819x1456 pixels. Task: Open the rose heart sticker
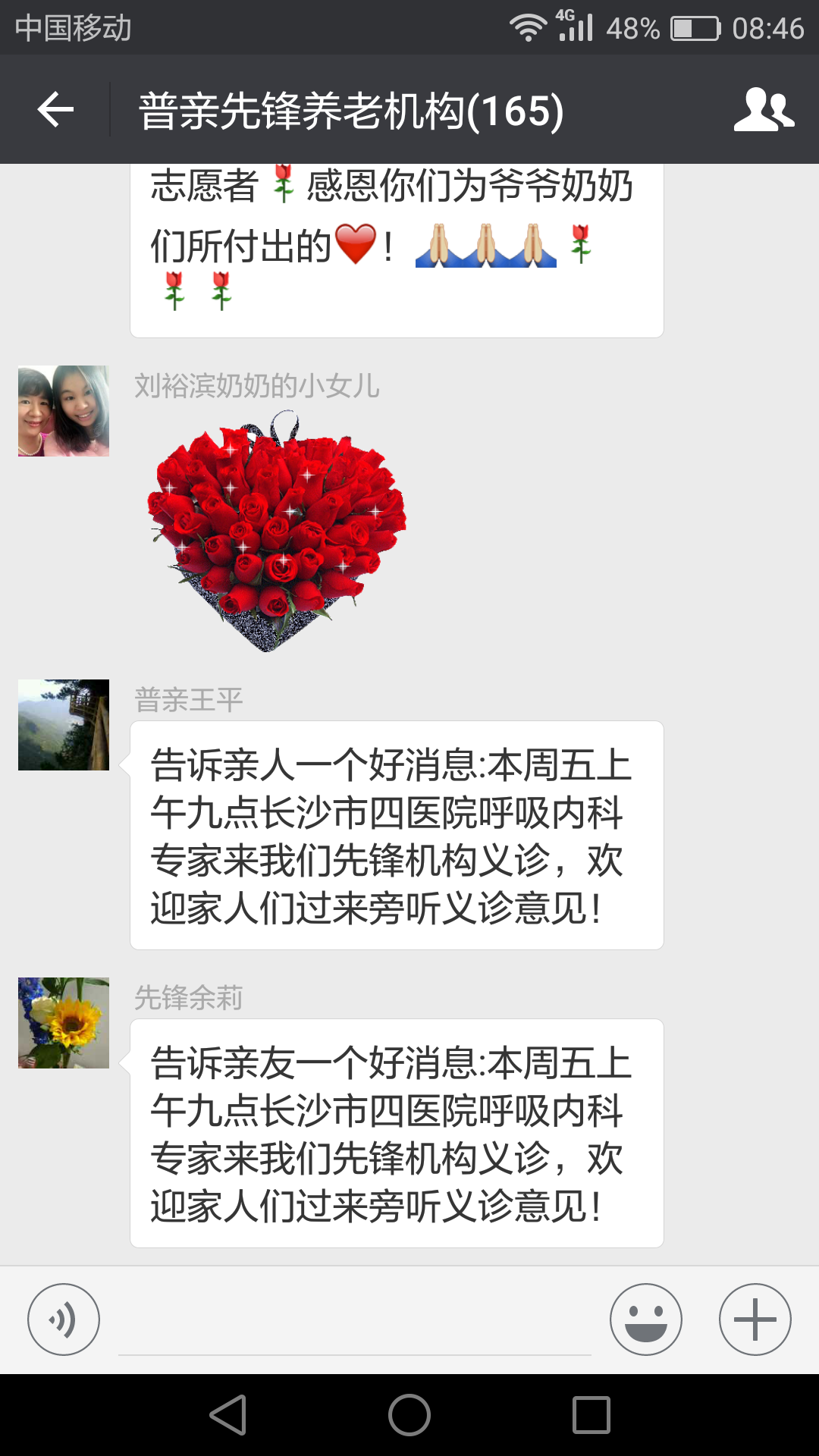click(x=277, y=531)
